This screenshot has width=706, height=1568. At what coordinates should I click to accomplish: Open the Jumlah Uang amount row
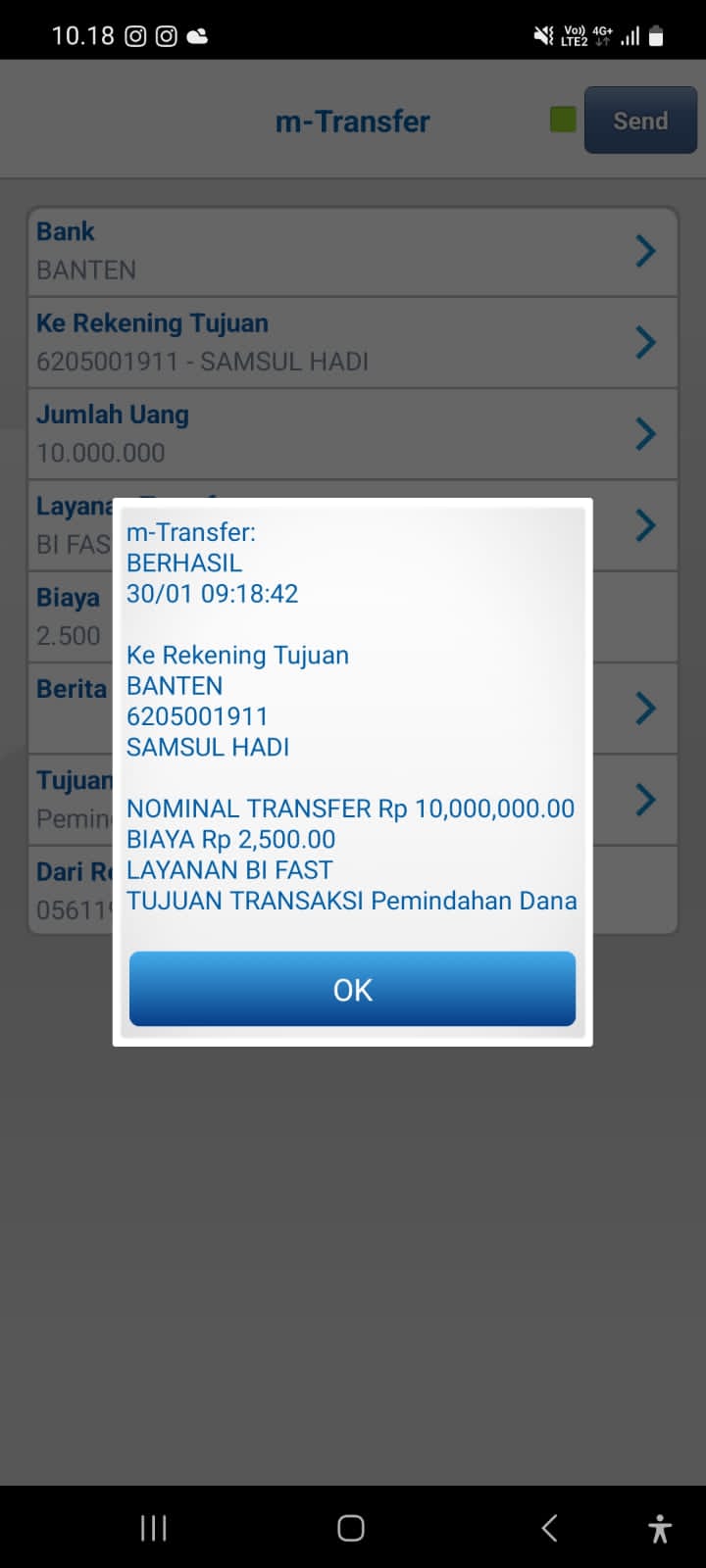click(x=352, y=433)
